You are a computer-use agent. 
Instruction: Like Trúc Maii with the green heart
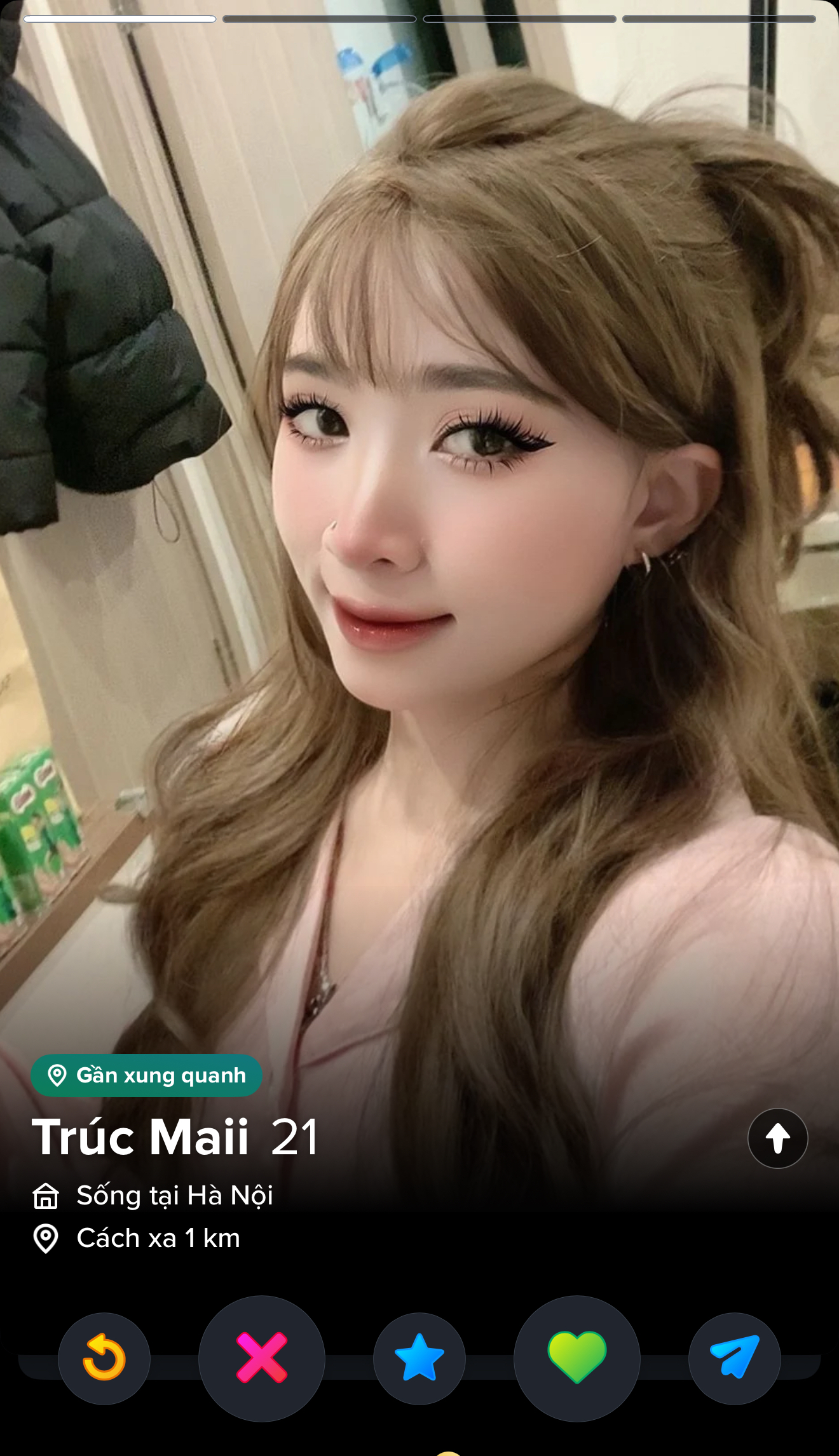click(576, 1358)
